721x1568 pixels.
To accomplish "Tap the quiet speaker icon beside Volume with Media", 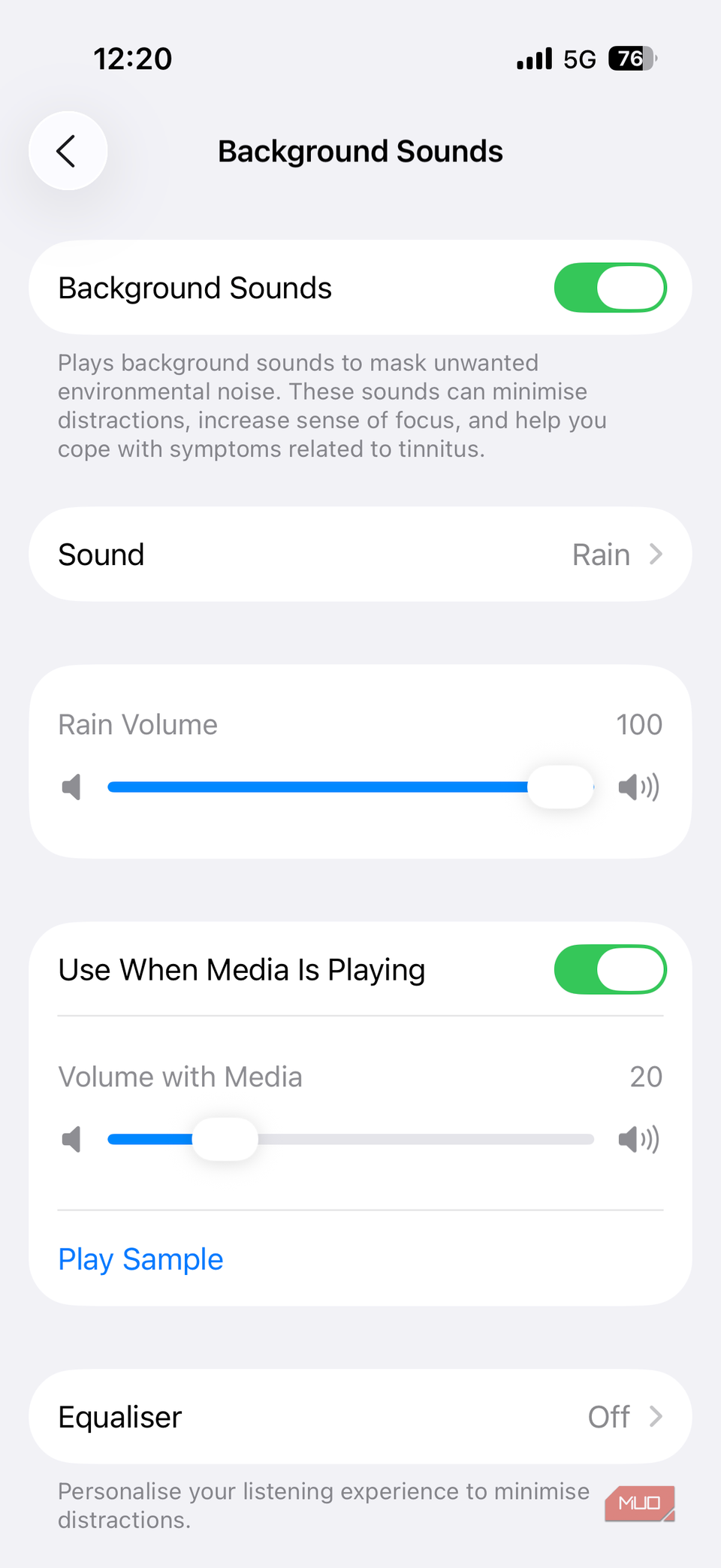I will click(x=71, y=1139).
